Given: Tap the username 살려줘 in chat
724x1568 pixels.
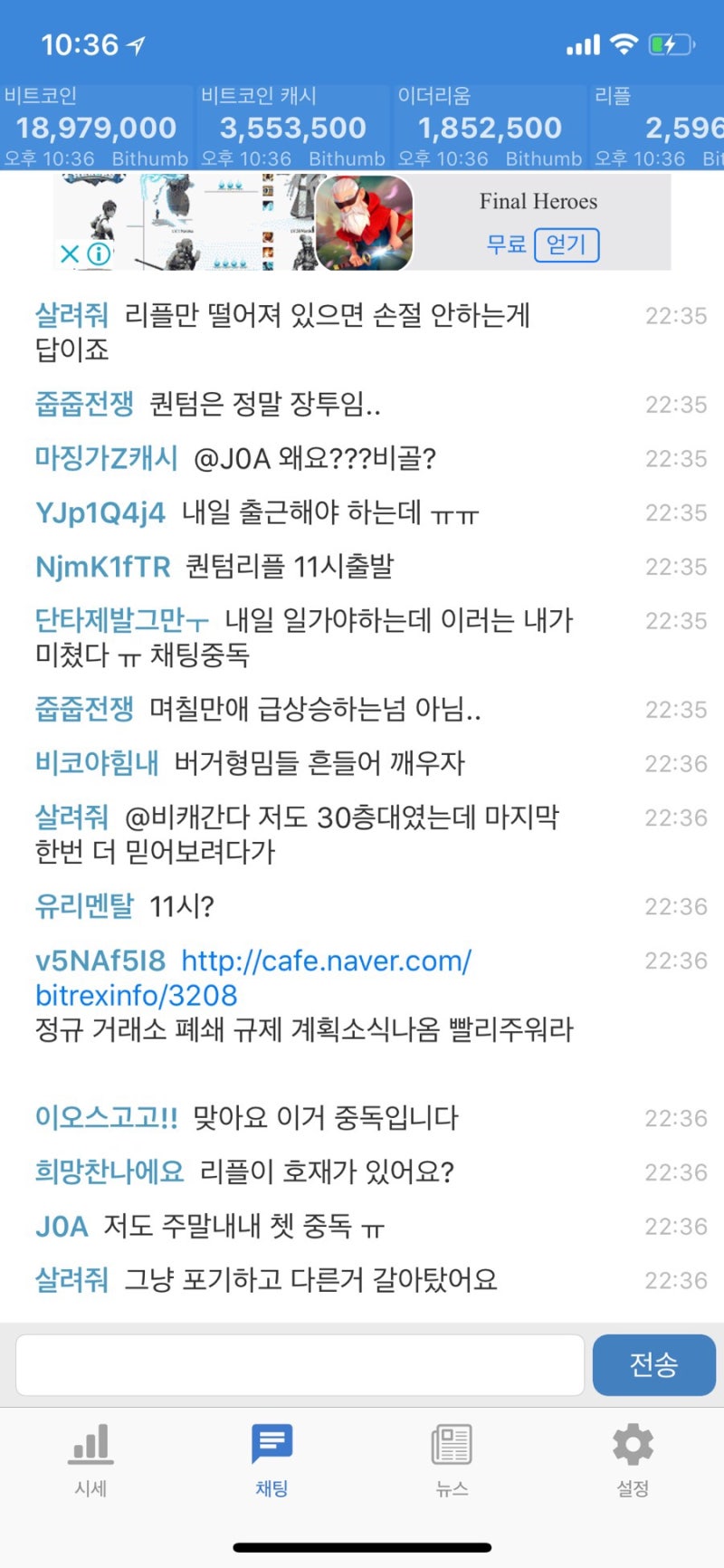Looking at the screenshot, I should pyautogui.click(x=71, y=315).
